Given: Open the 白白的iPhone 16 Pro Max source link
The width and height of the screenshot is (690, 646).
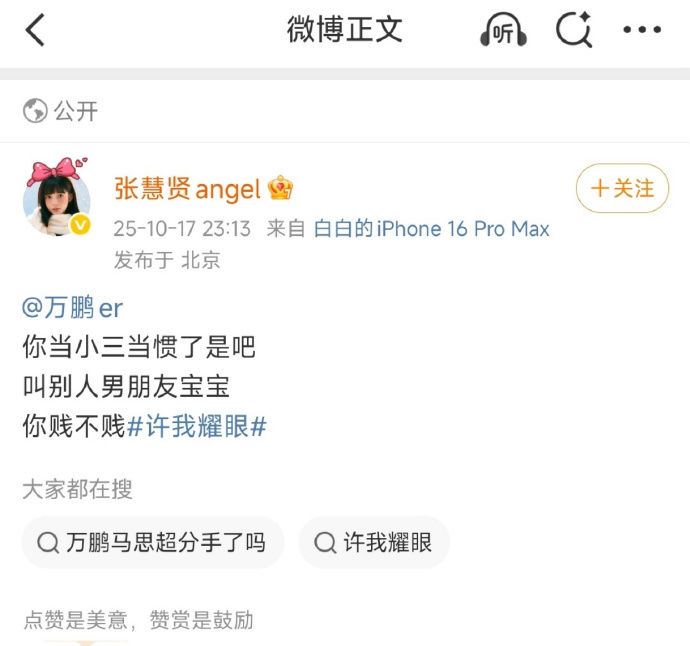Looking at the screenshot, I should pyautogui.click(x=432, y=229).
